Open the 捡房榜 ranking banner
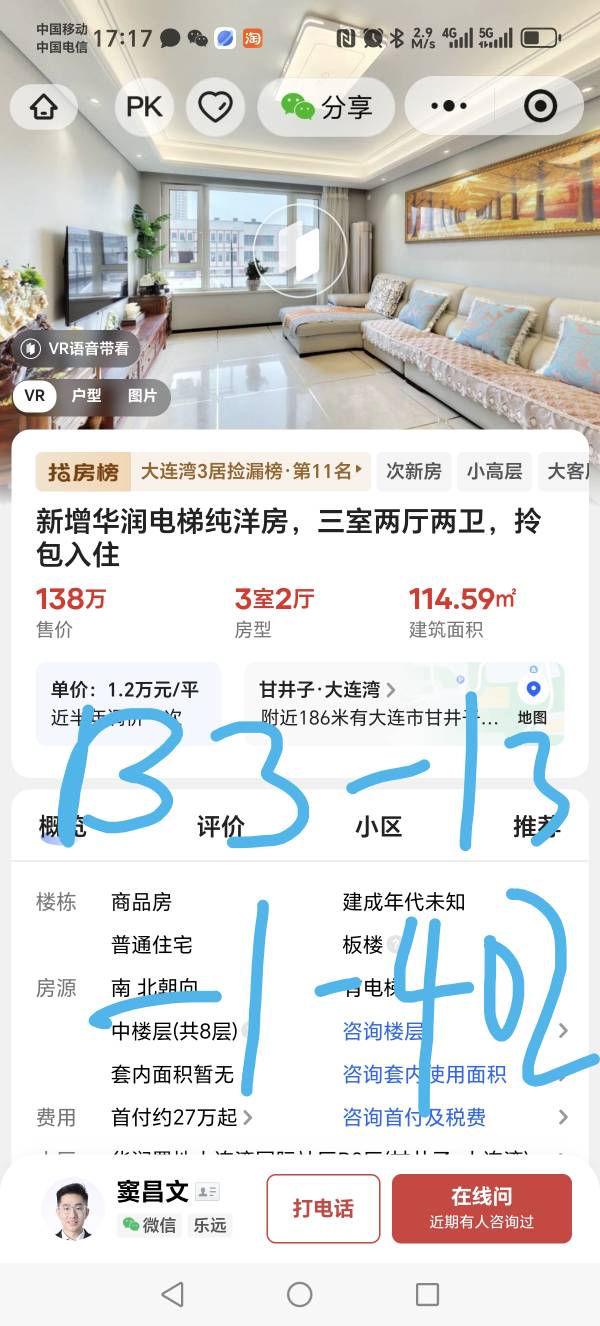Image resolution: width=600 pixels, height=1326 pixels. pyautogui.click(x=200, y=471)
